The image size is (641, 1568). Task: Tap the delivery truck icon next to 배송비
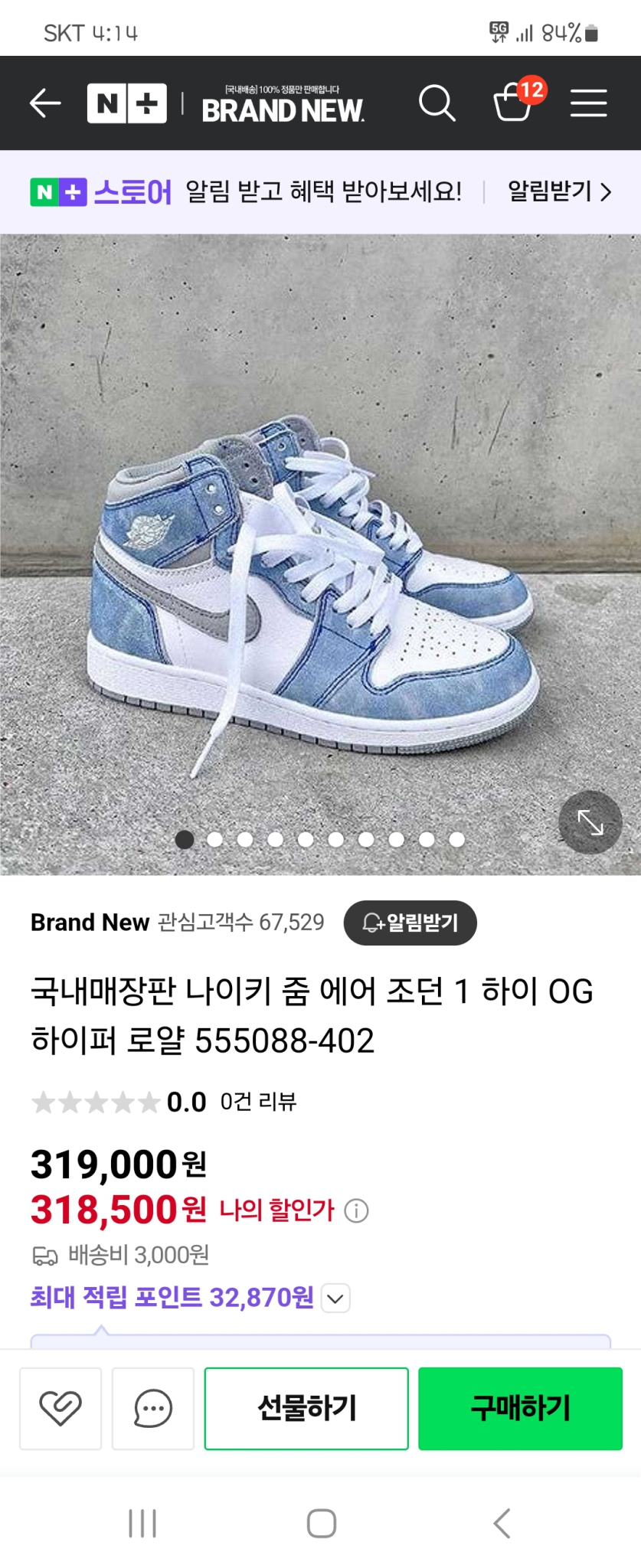44,1255
